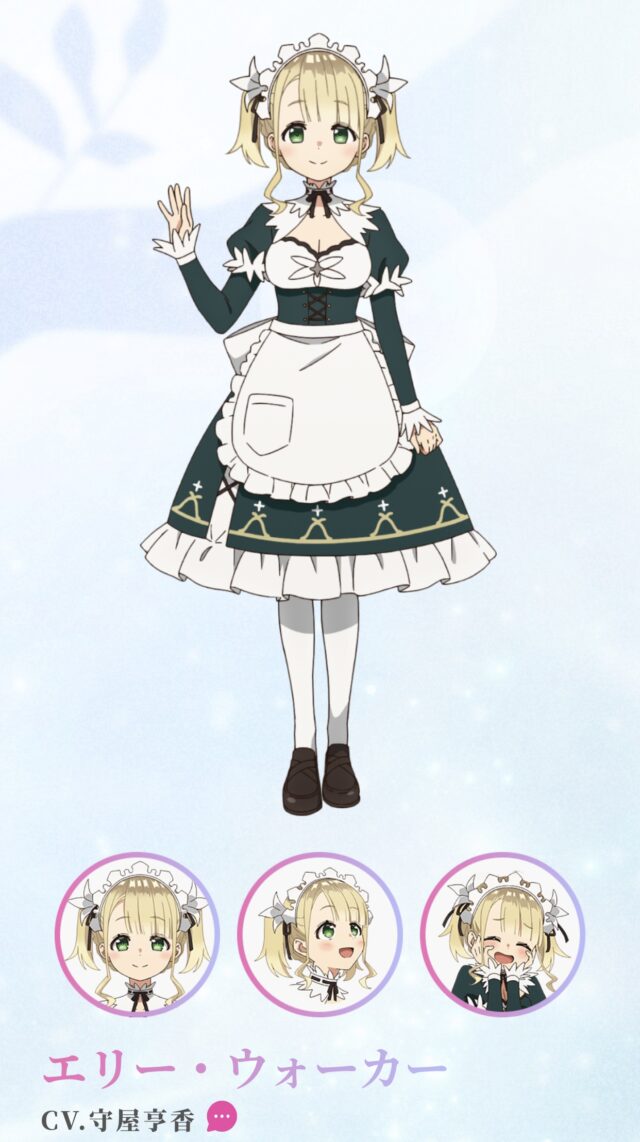
Task: Select the open-mouth happy expression thumbnail
Action: tap(319, 934)
